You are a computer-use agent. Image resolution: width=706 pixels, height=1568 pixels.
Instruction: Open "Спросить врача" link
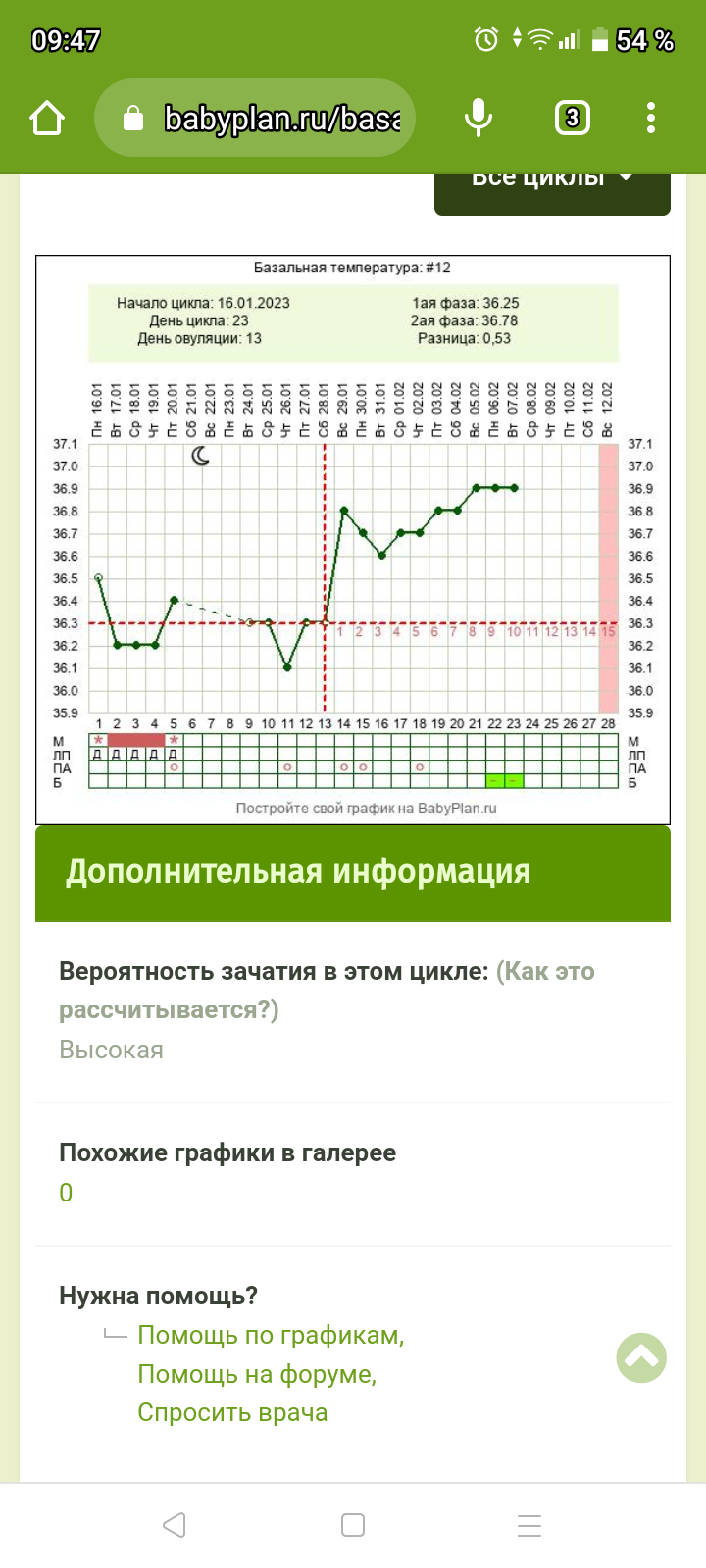(x=232, y=1413)
